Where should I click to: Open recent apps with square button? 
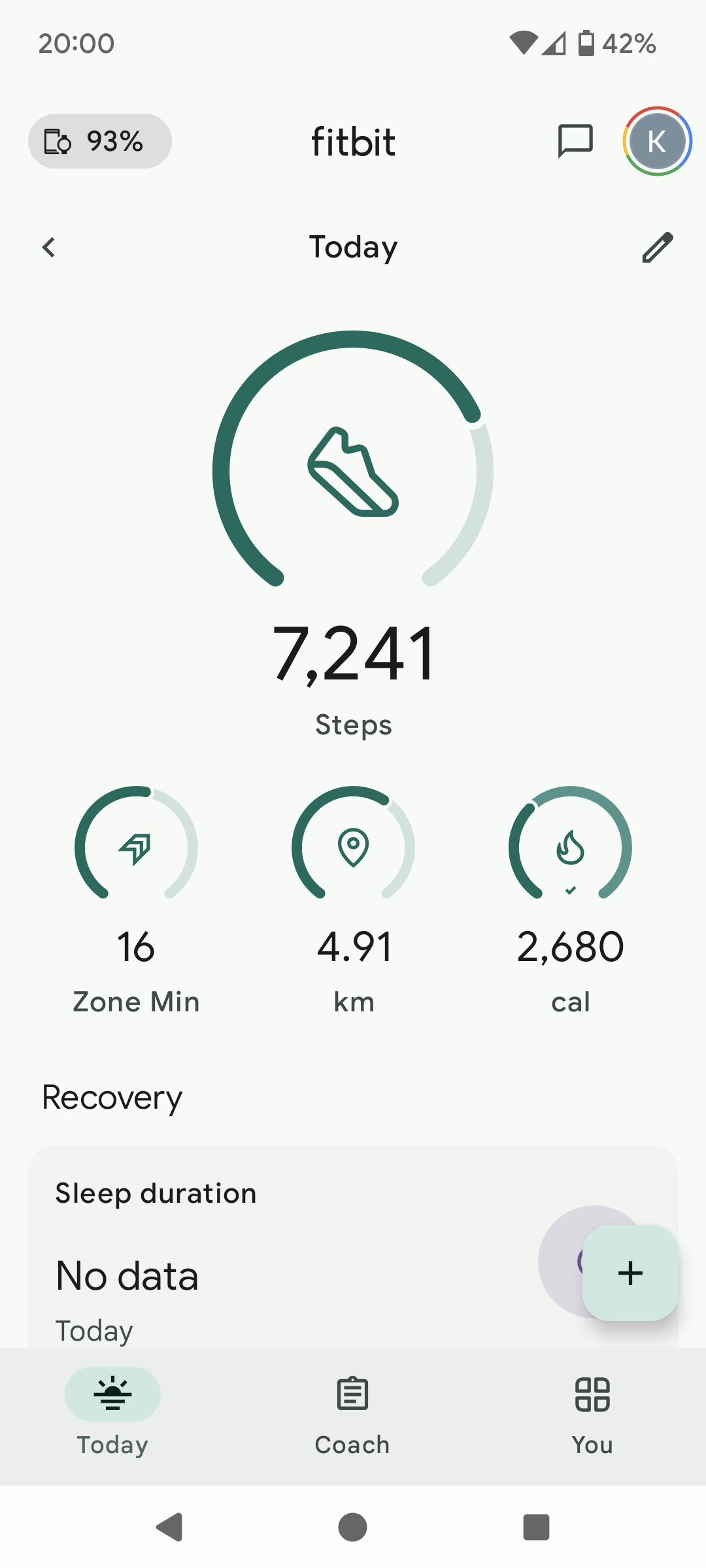point(536,1527)
